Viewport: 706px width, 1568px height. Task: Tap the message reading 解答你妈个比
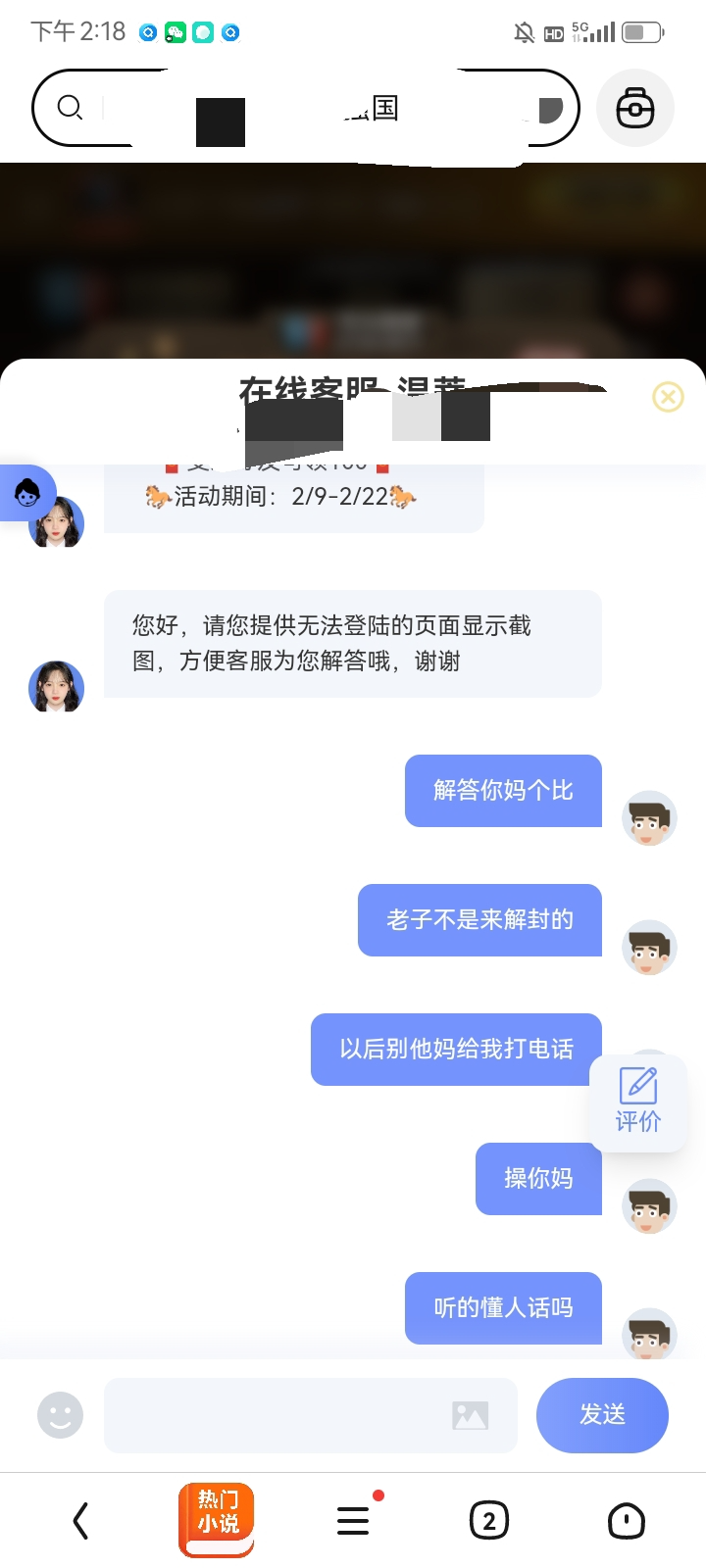pos(502,790)
